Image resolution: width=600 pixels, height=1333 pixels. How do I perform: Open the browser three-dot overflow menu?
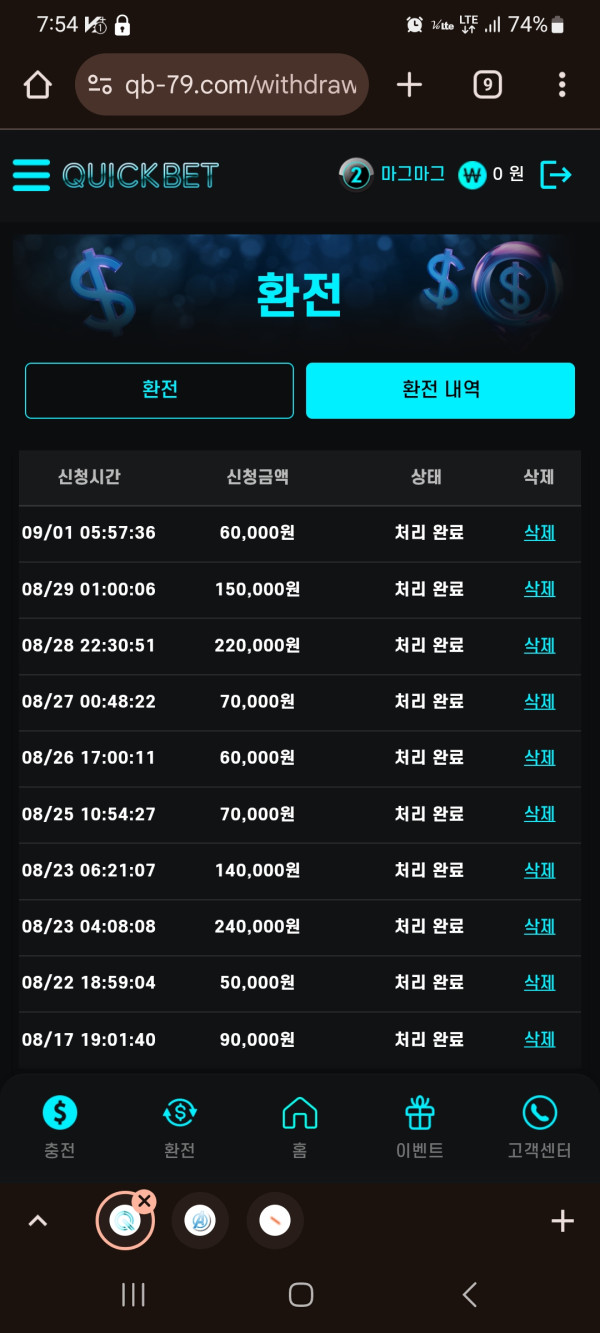[563, 85]
